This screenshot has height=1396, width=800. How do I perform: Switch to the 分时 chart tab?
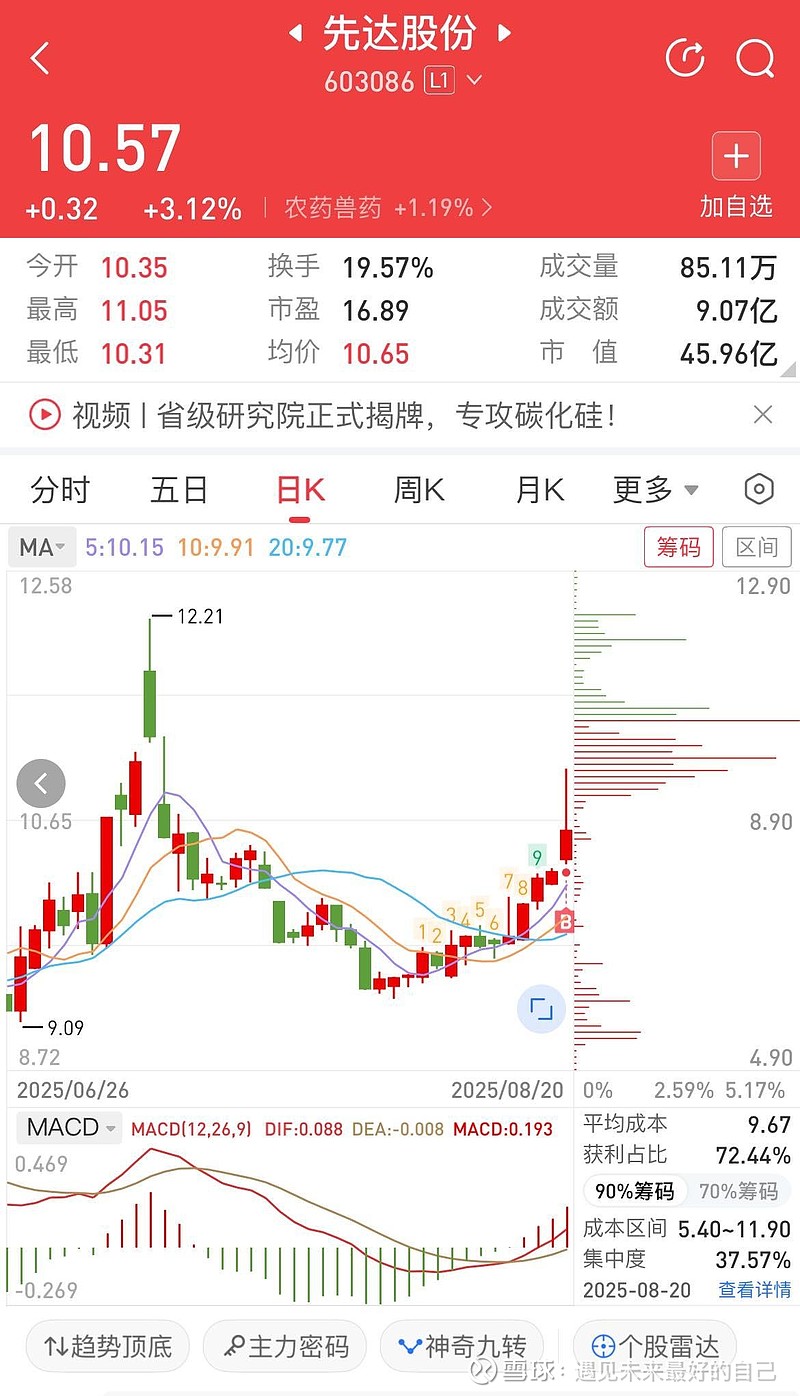pyautogui.click(x=60, y=491)
